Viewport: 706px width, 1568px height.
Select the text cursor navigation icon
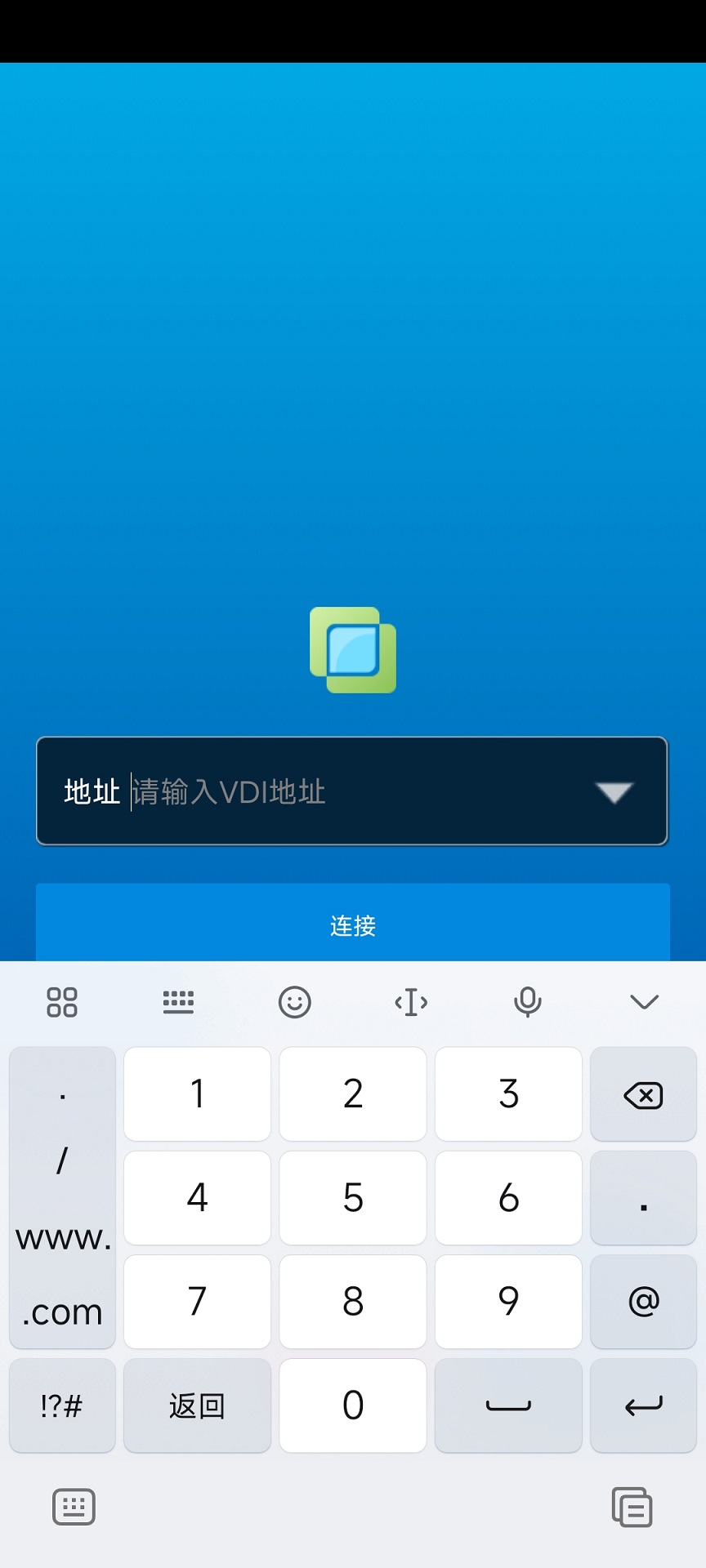point(411,1001)
